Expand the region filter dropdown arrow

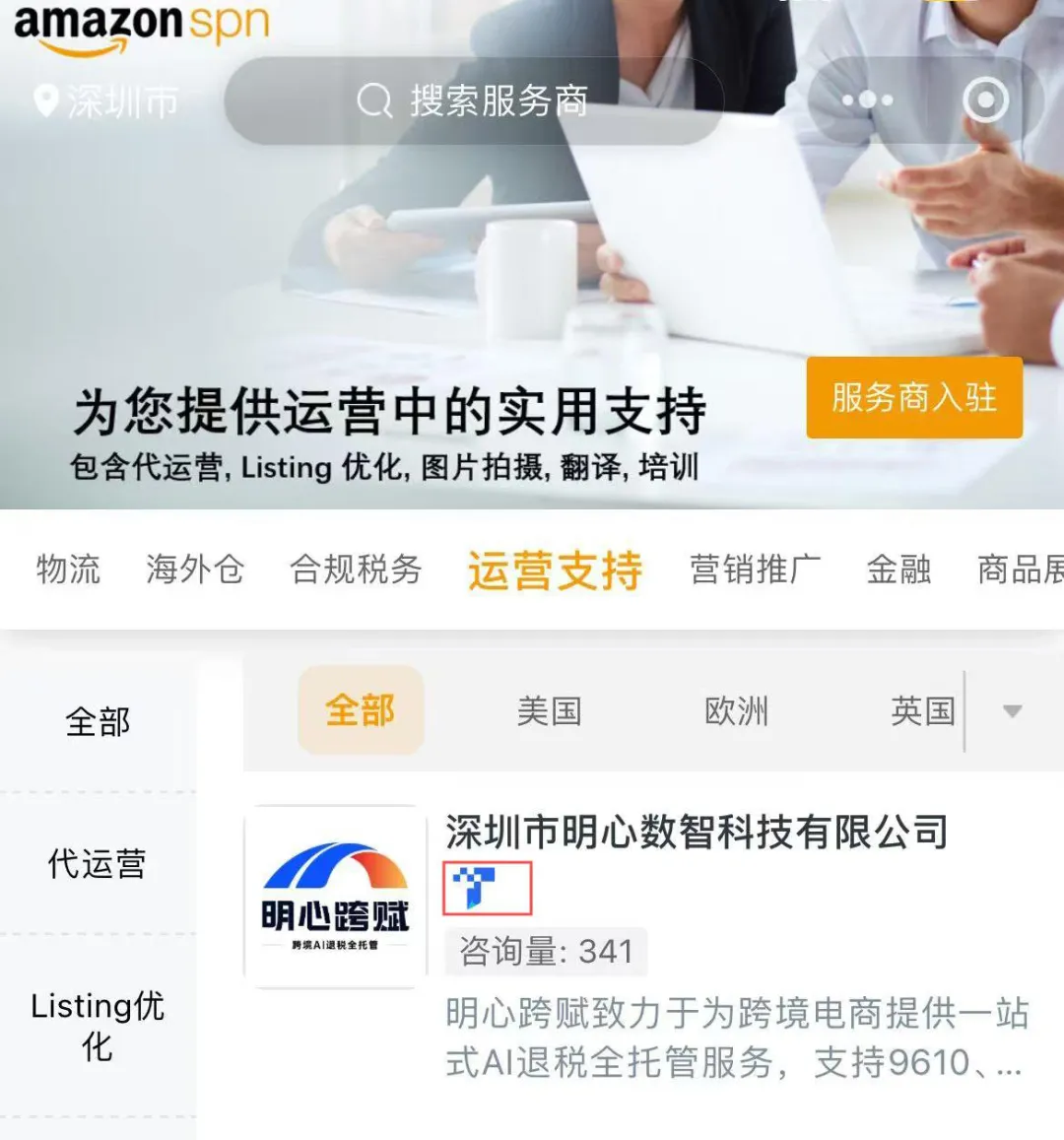tap(1012, 711)
